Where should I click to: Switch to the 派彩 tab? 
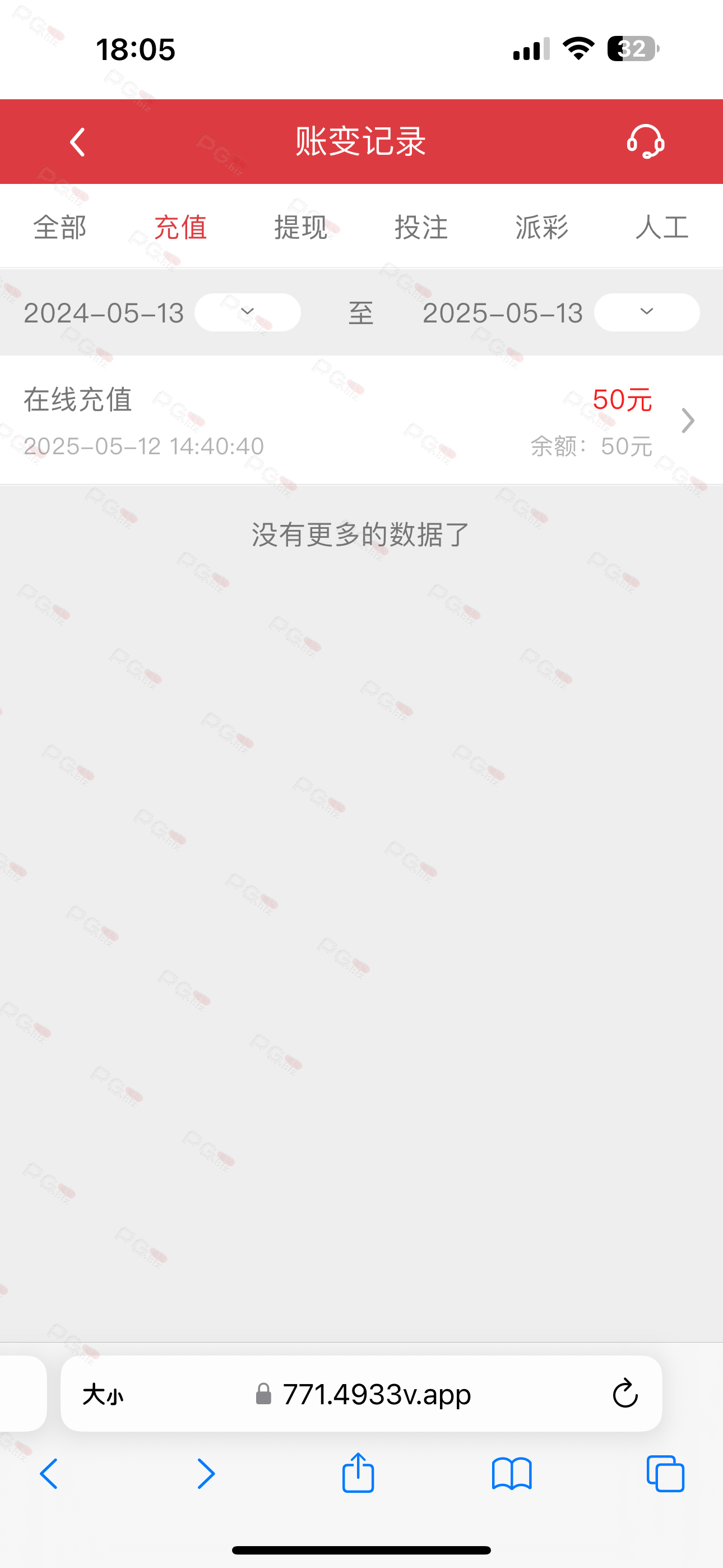click(x=541, y=228)
